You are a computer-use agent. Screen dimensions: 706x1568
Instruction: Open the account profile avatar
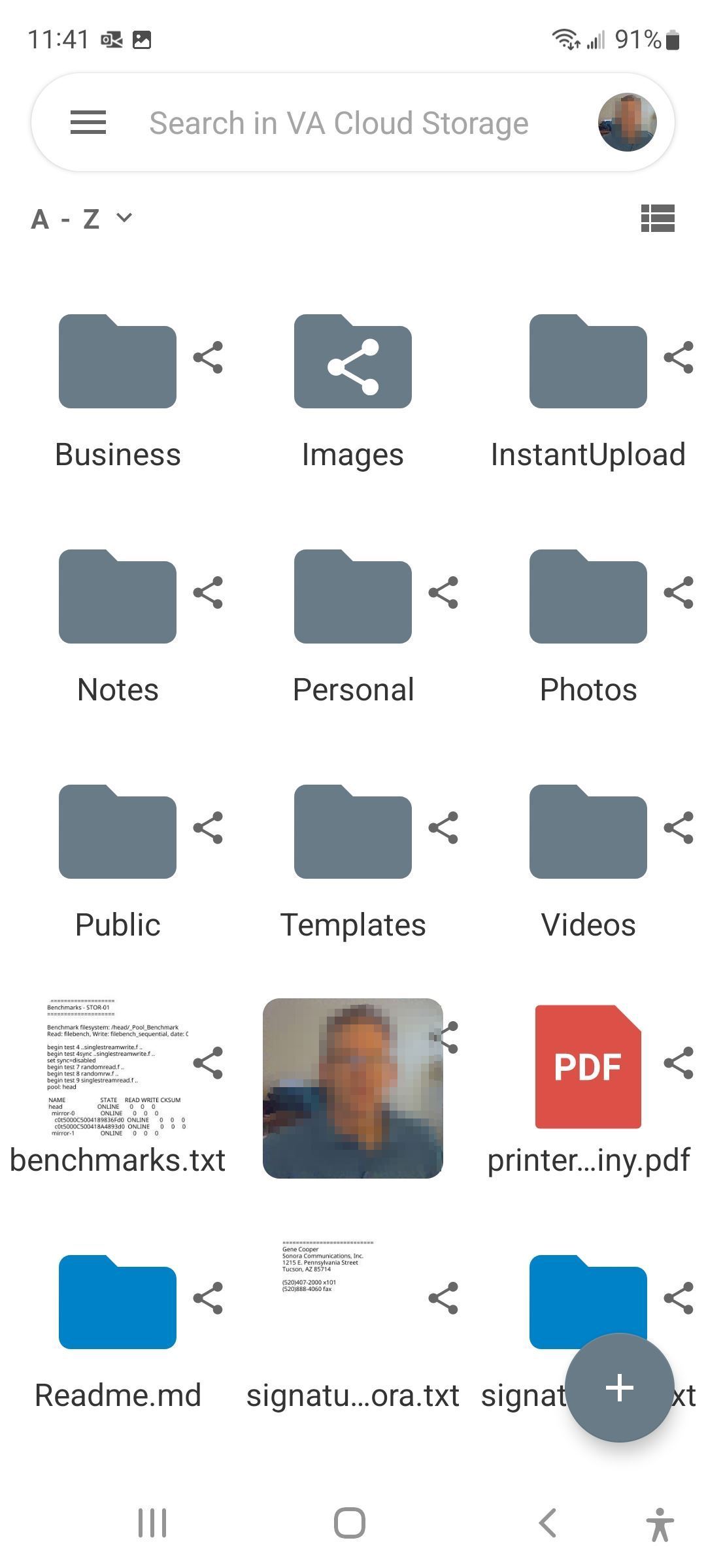627,122
